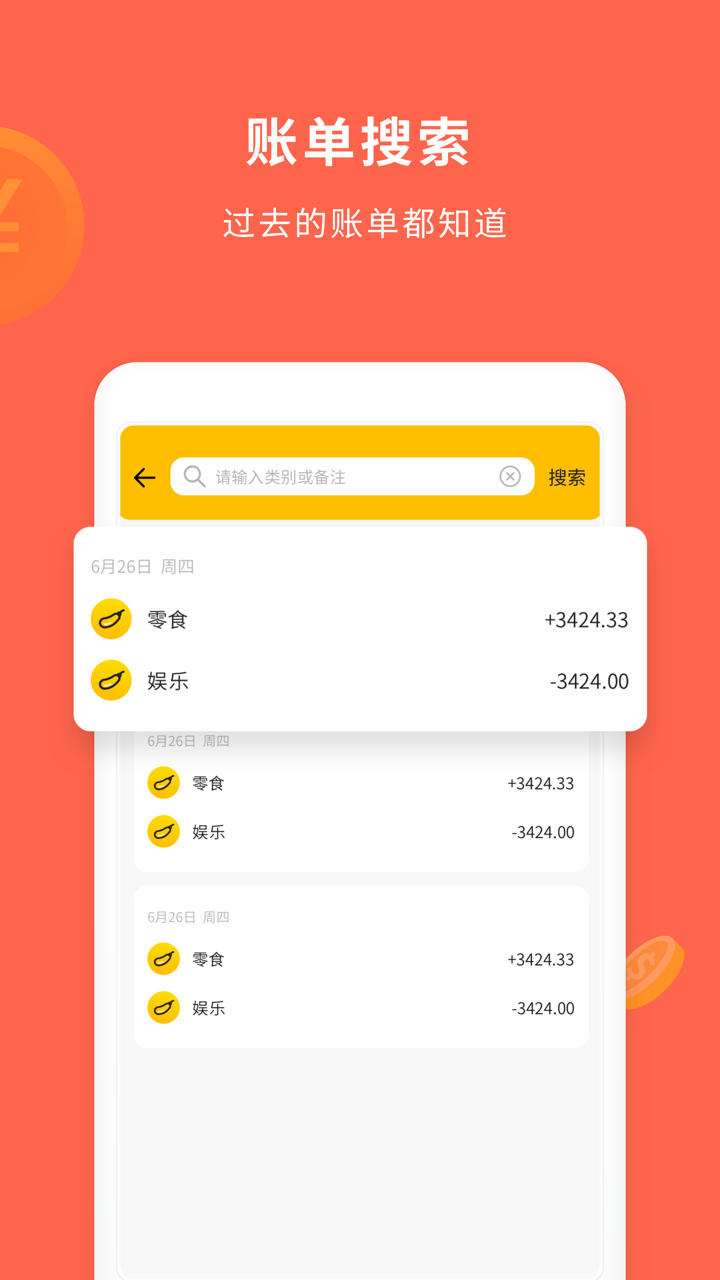Tap the back arrow on the yellow search bar
Screen dimensions: 720x1280
tap(144, 478)
